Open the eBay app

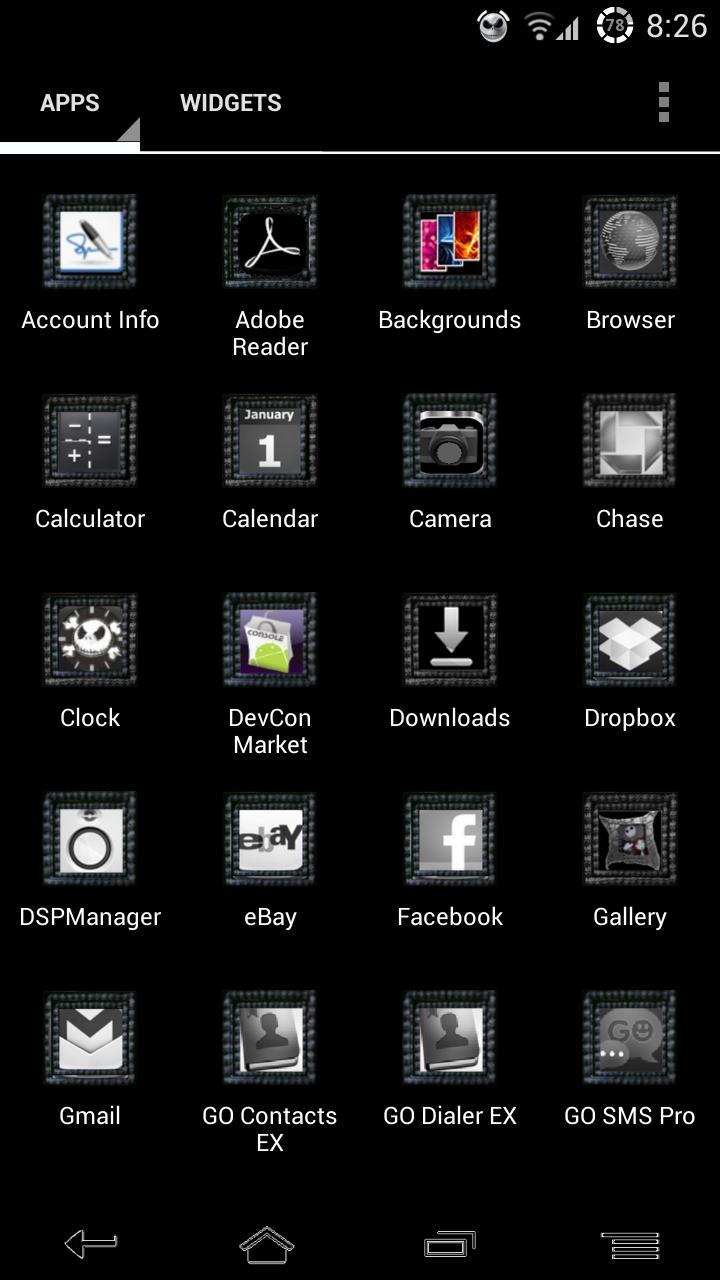coord(268,838)
